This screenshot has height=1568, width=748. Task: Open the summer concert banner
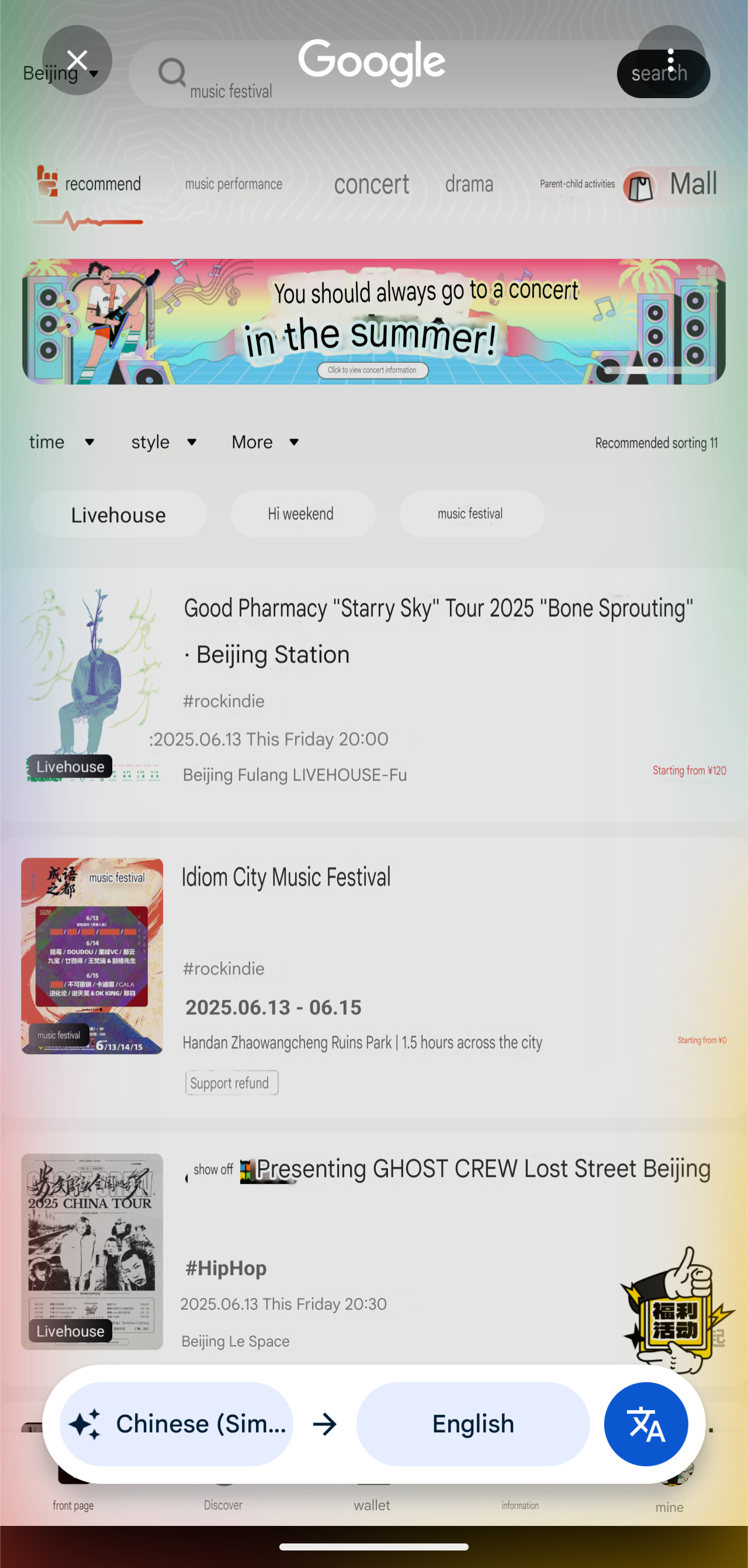point(373,322)
